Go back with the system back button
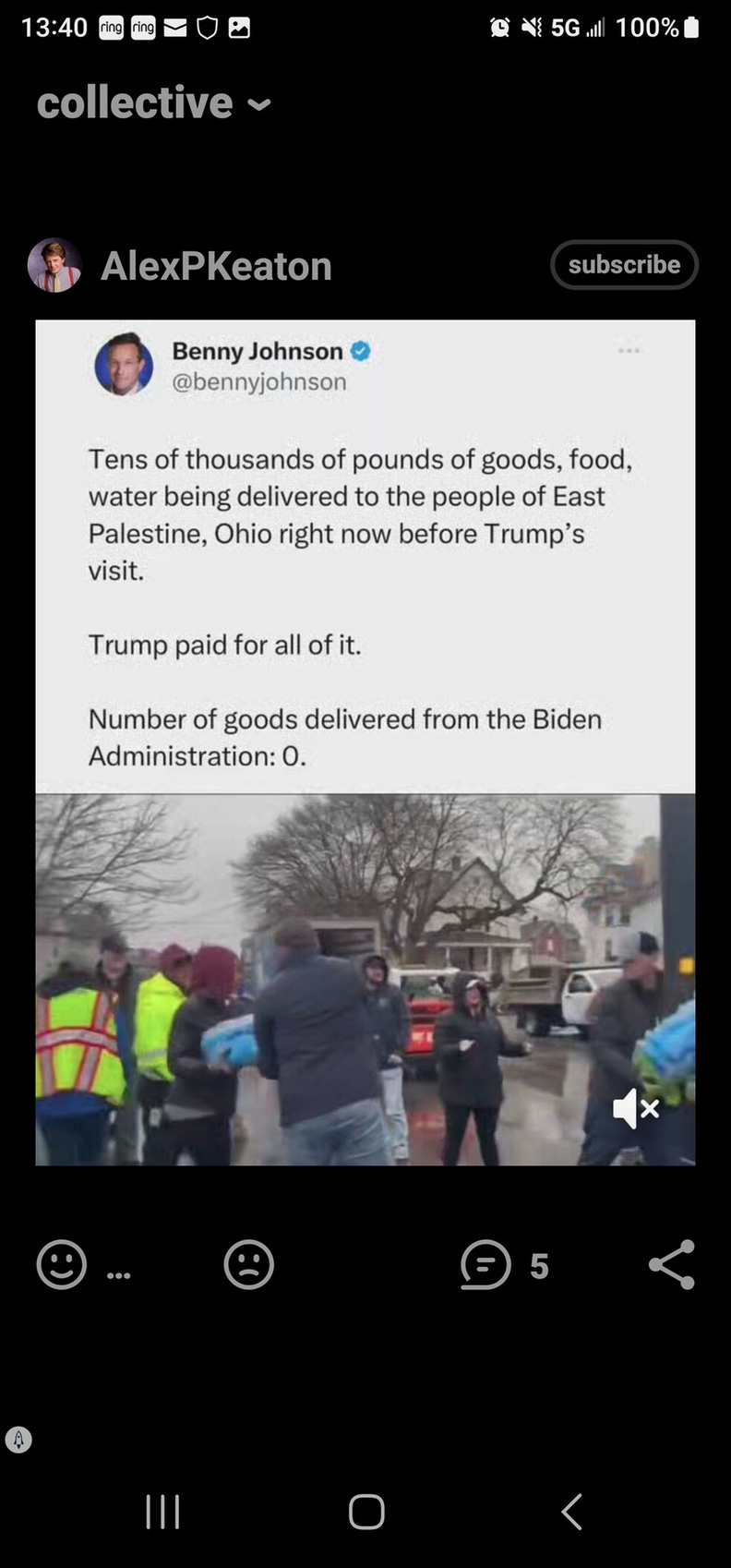Screen dimensions: 731x1568 [x=572, y=1512]
